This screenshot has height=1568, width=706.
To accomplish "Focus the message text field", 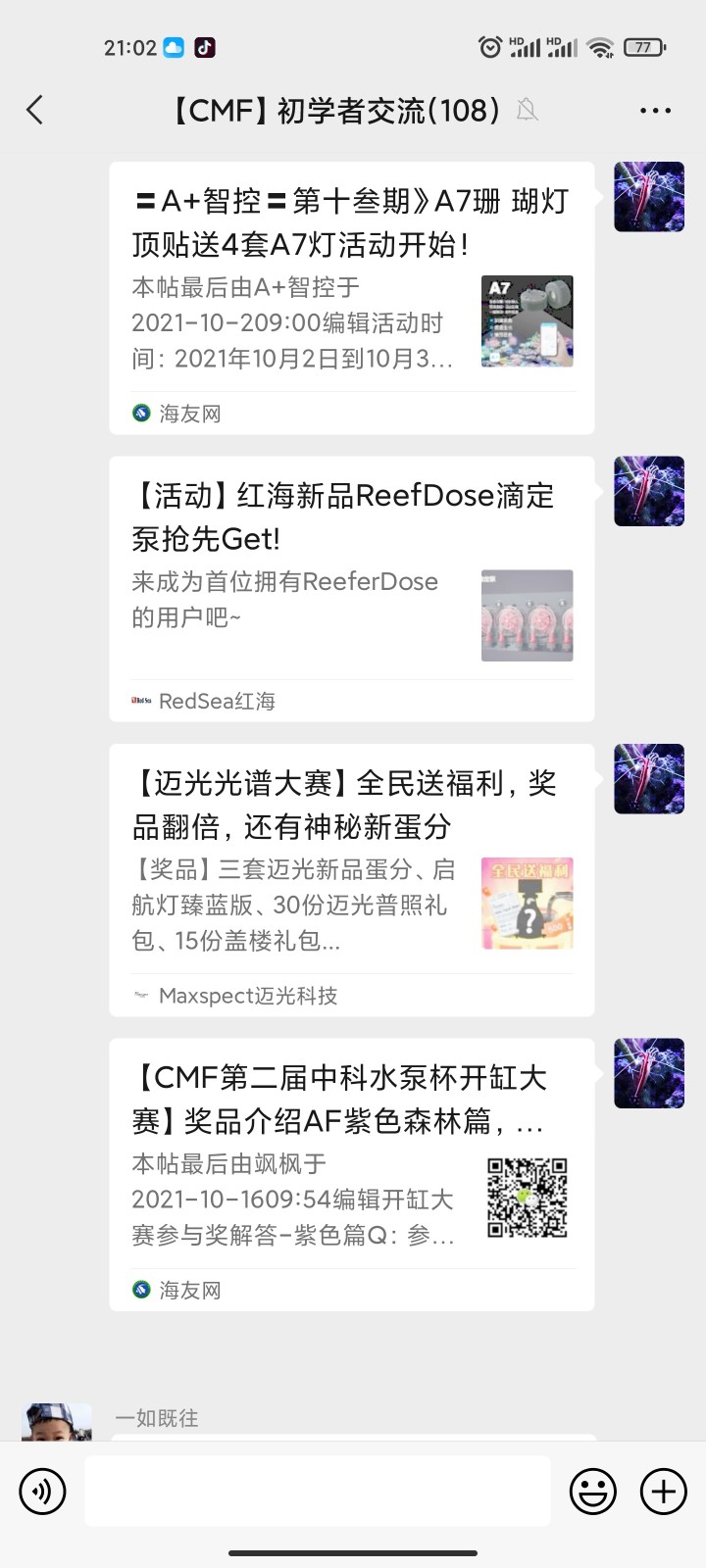I will coord(317,1491).
